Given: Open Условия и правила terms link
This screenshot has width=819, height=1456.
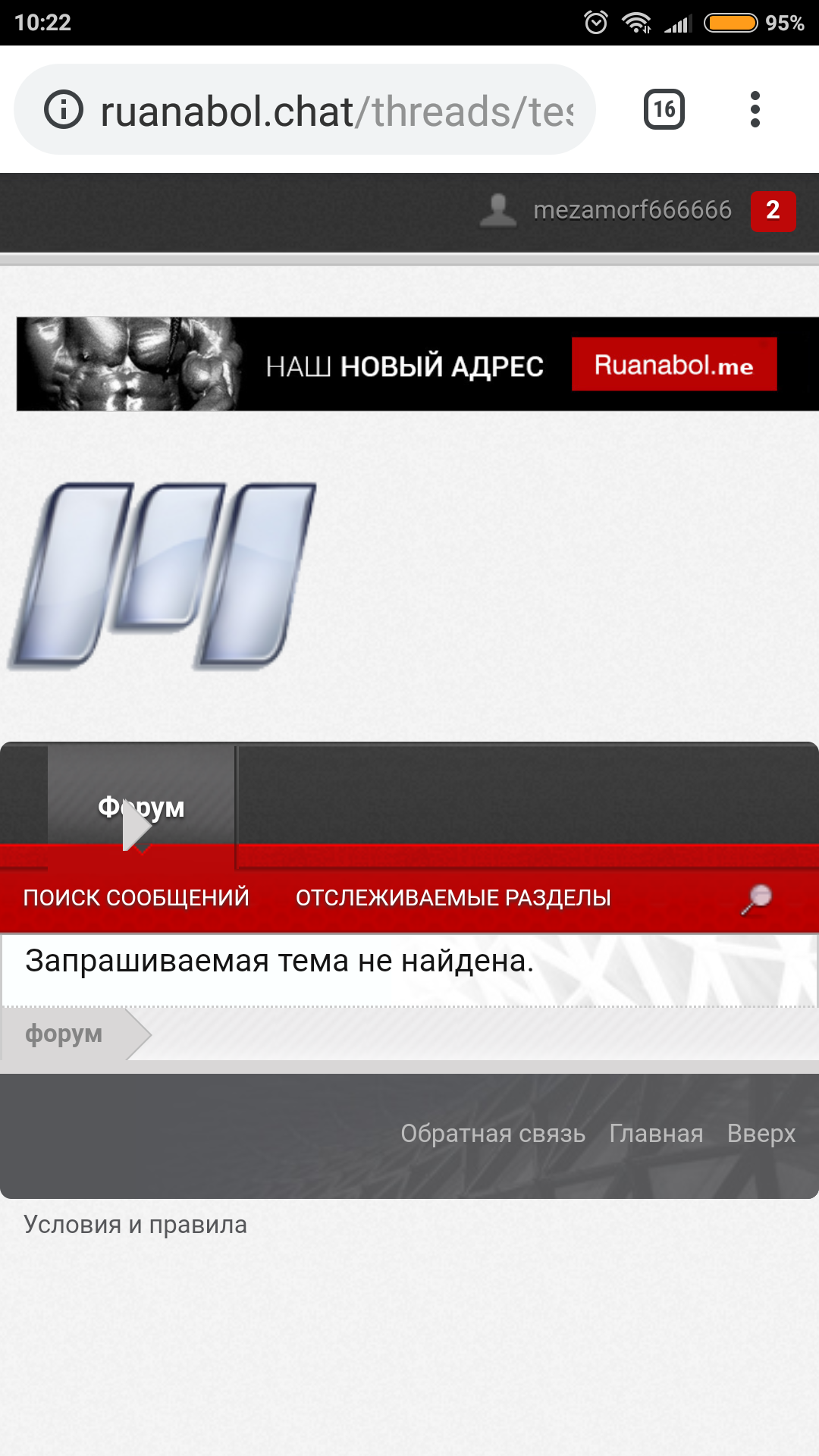Looking at the screenshot, I should pyautogui.click(x=136, y=1225).
